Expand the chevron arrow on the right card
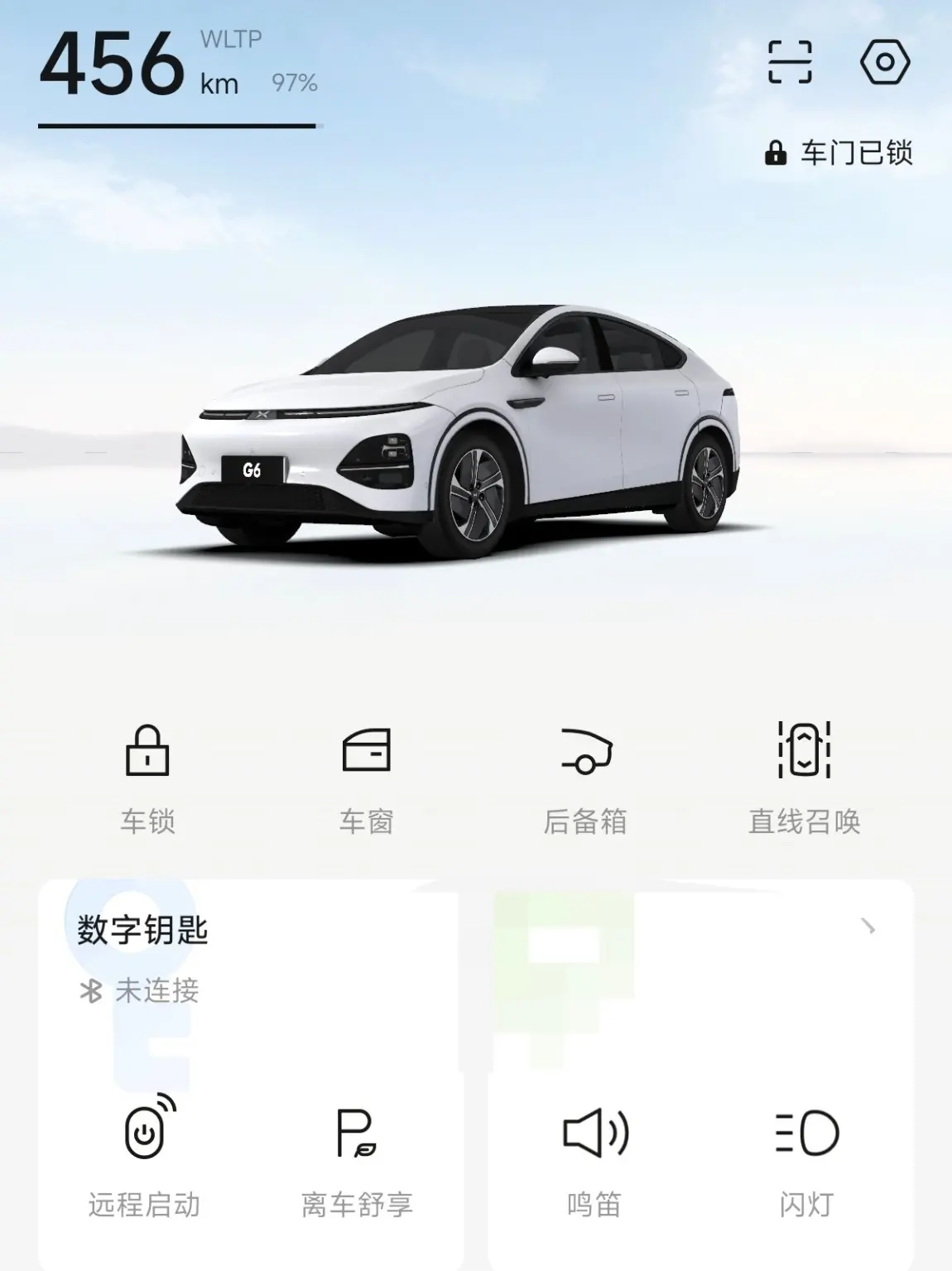Screen dimensions: 952x1271 (868, 926)
